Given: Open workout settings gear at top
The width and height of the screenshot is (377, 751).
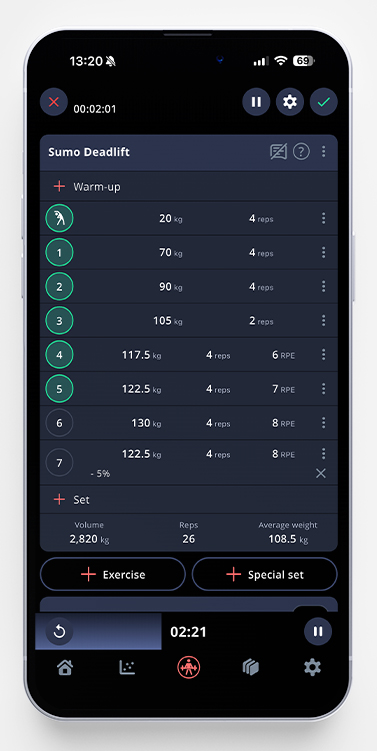Looking at the screenshot, I should coord(290,102).
